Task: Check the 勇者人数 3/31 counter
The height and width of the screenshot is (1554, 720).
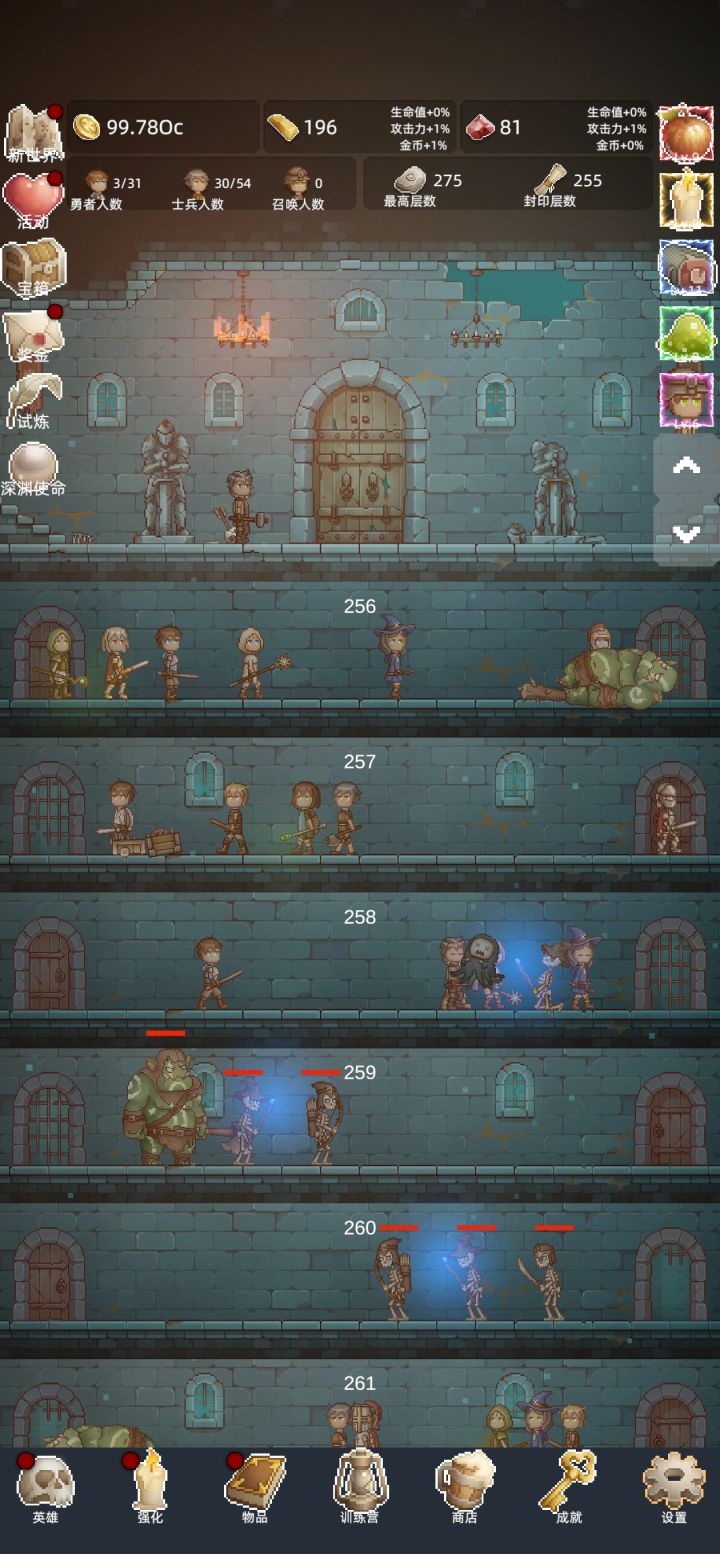Action: point(110,190)
